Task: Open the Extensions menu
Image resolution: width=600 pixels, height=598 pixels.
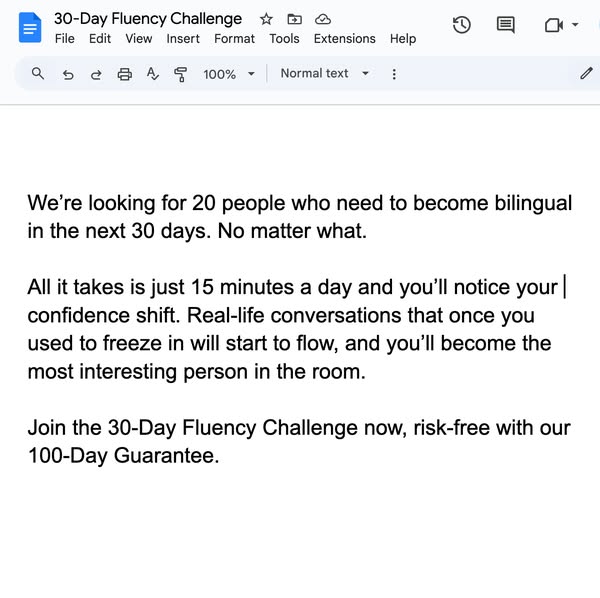Action: (344, 39)
